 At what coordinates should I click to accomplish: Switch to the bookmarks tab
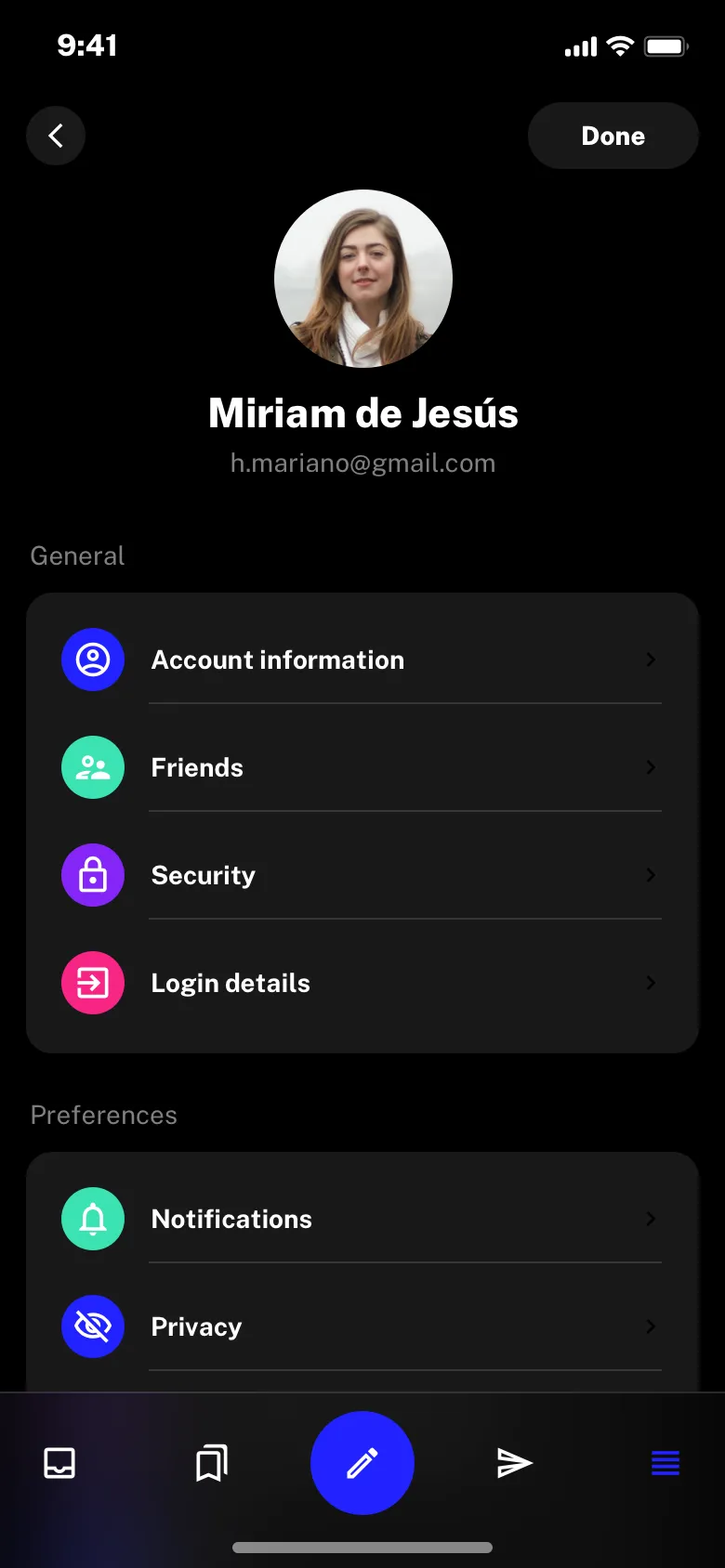[211, 1463]
